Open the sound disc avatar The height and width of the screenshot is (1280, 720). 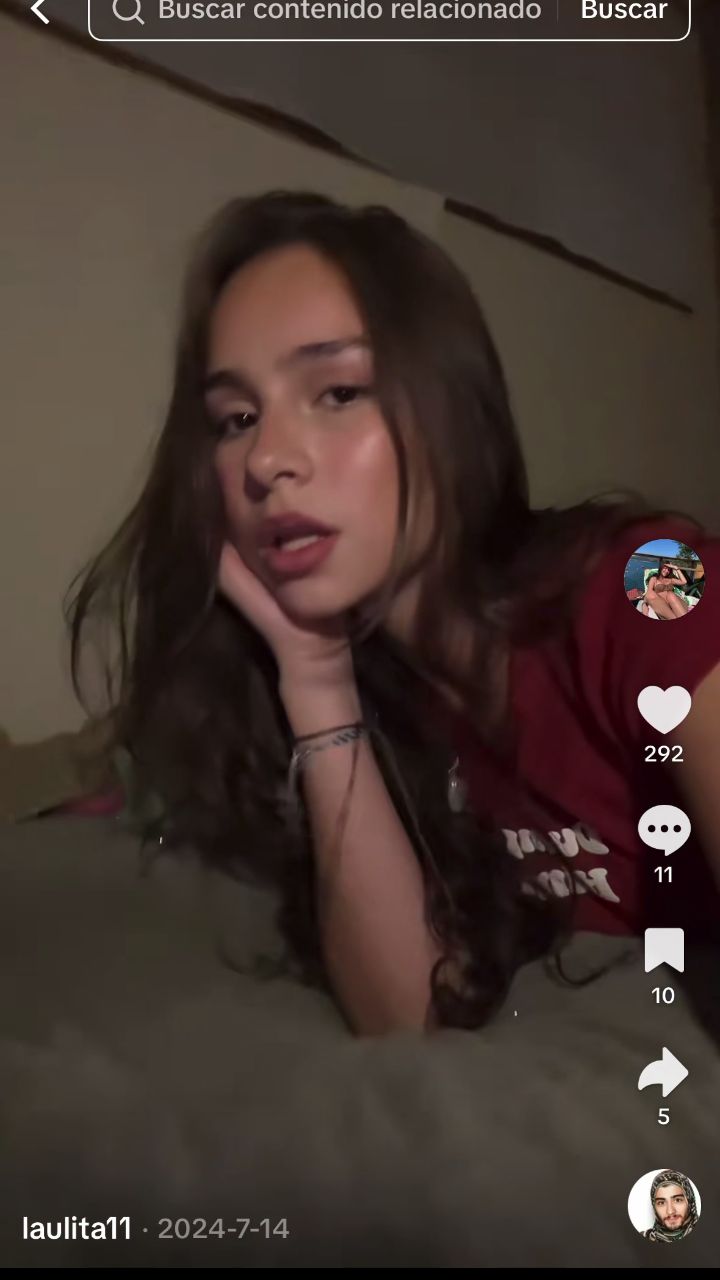click(x=664, y=1205)
